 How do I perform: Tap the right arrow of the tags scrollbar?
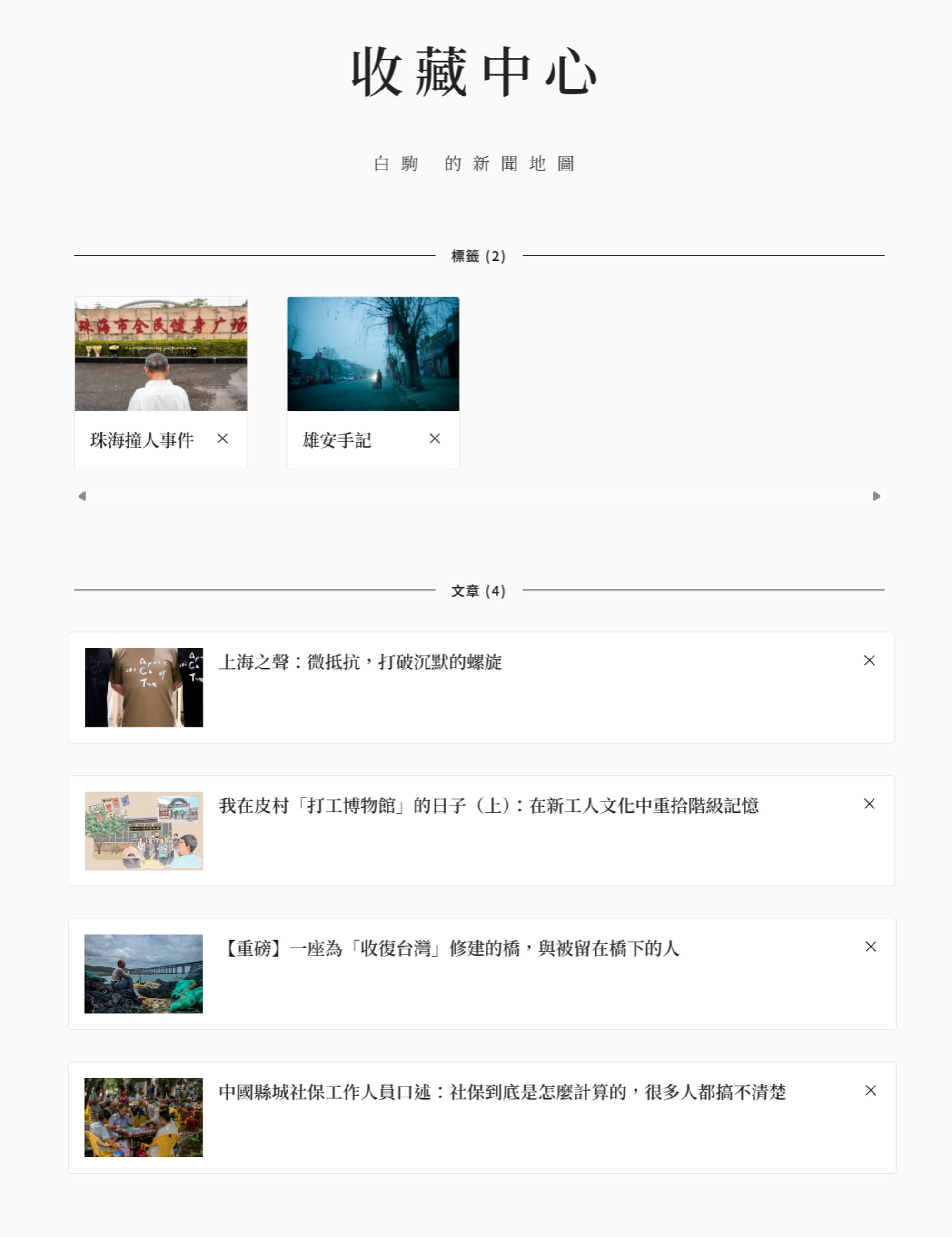click(876, 496)
